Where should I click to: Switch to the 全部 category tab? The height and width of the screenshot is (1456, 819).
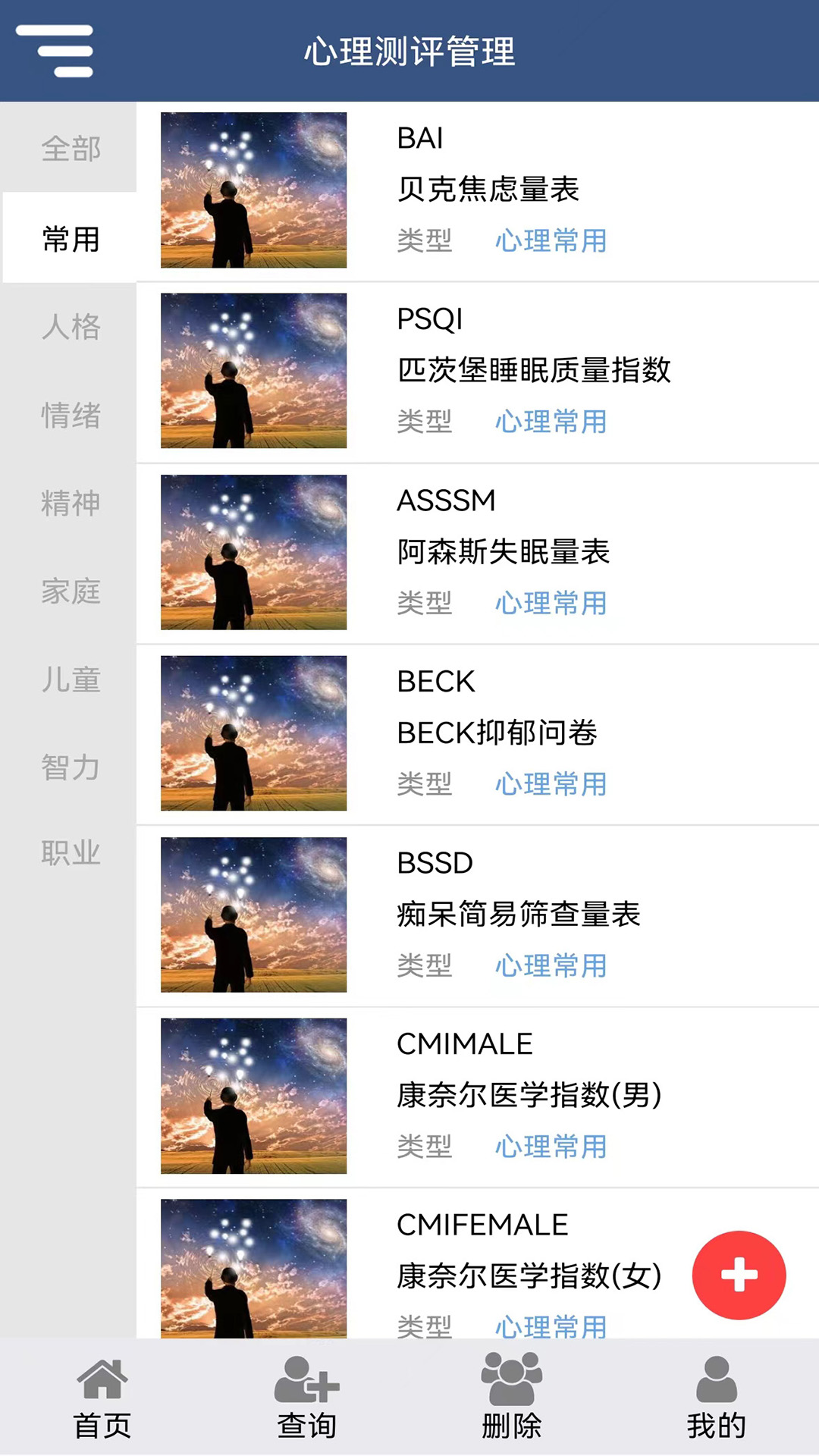coord(70,149)
